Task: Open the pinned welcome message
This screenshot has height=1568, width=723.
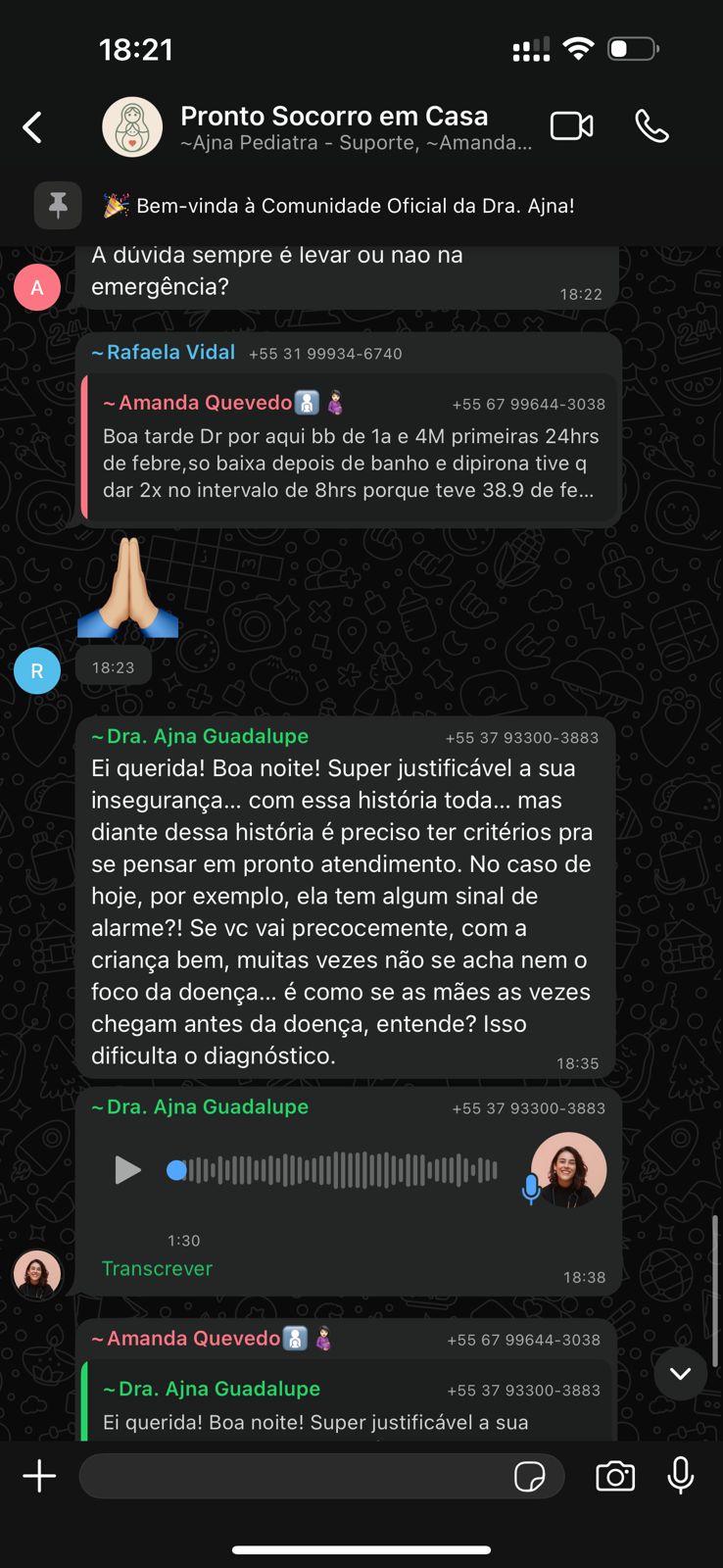Action: tap(355, 206)
